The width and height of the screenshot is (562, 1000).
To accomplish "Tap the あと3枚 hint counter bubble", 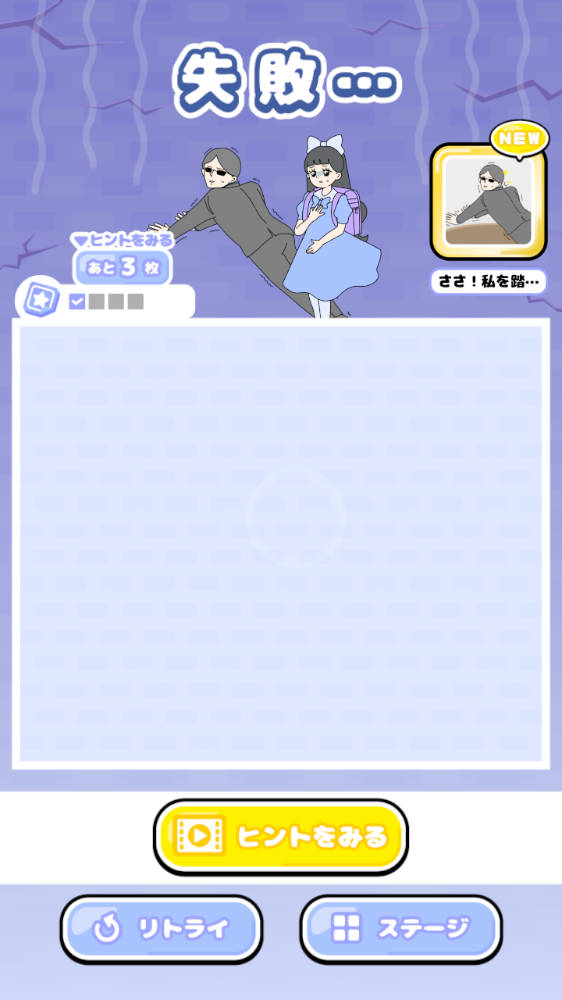I will (122, 267).
